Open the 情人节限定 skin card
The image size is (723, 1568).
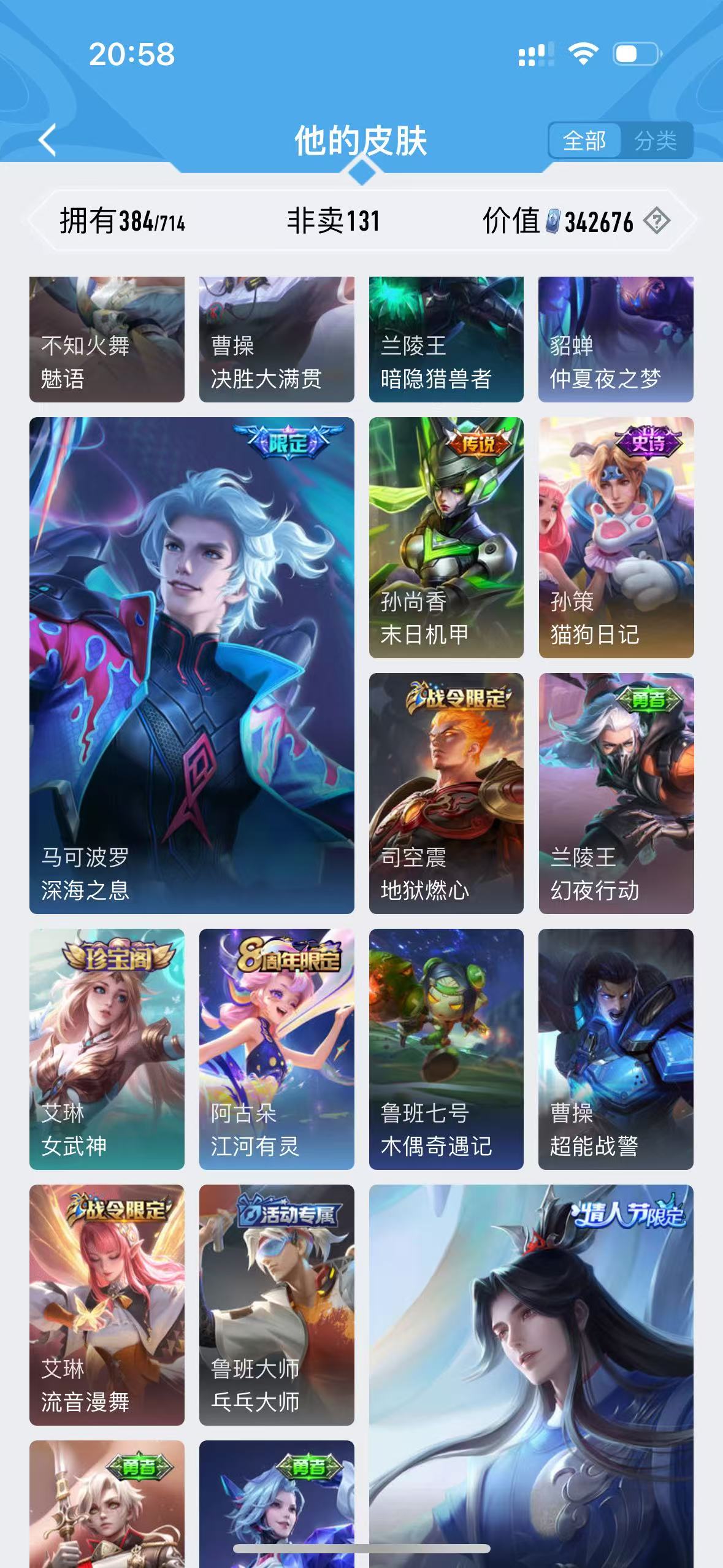tap(531, 1376)
